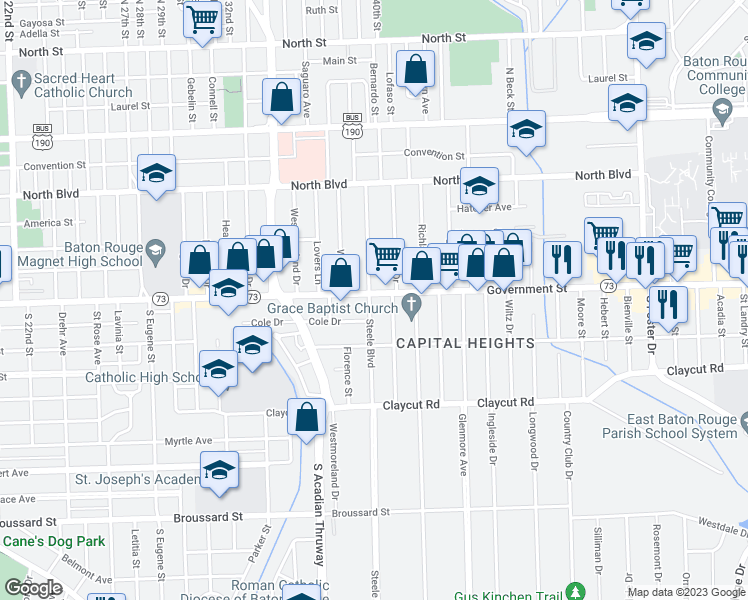
Task: Select the Catholic High School marker
Action: [218, 372]
